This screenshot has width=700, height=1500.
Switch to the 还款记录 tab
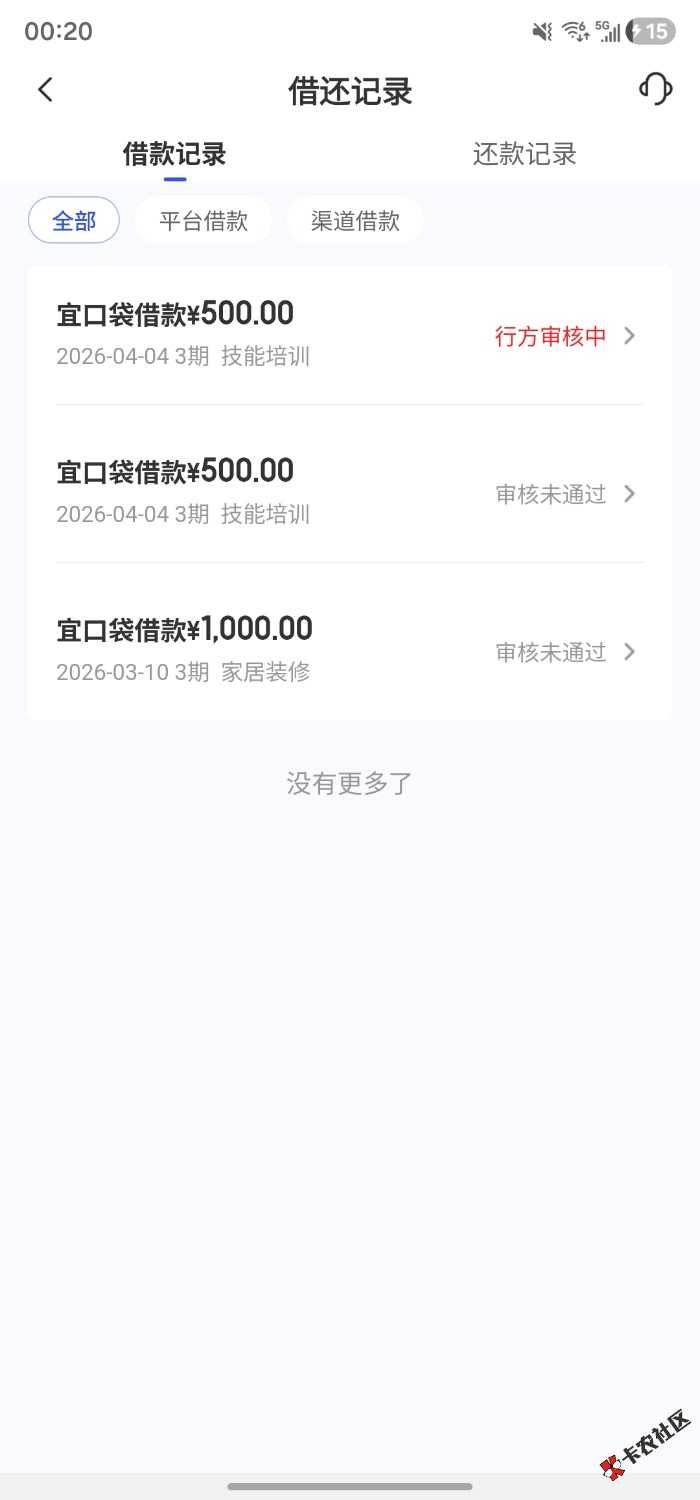point(524,154)
